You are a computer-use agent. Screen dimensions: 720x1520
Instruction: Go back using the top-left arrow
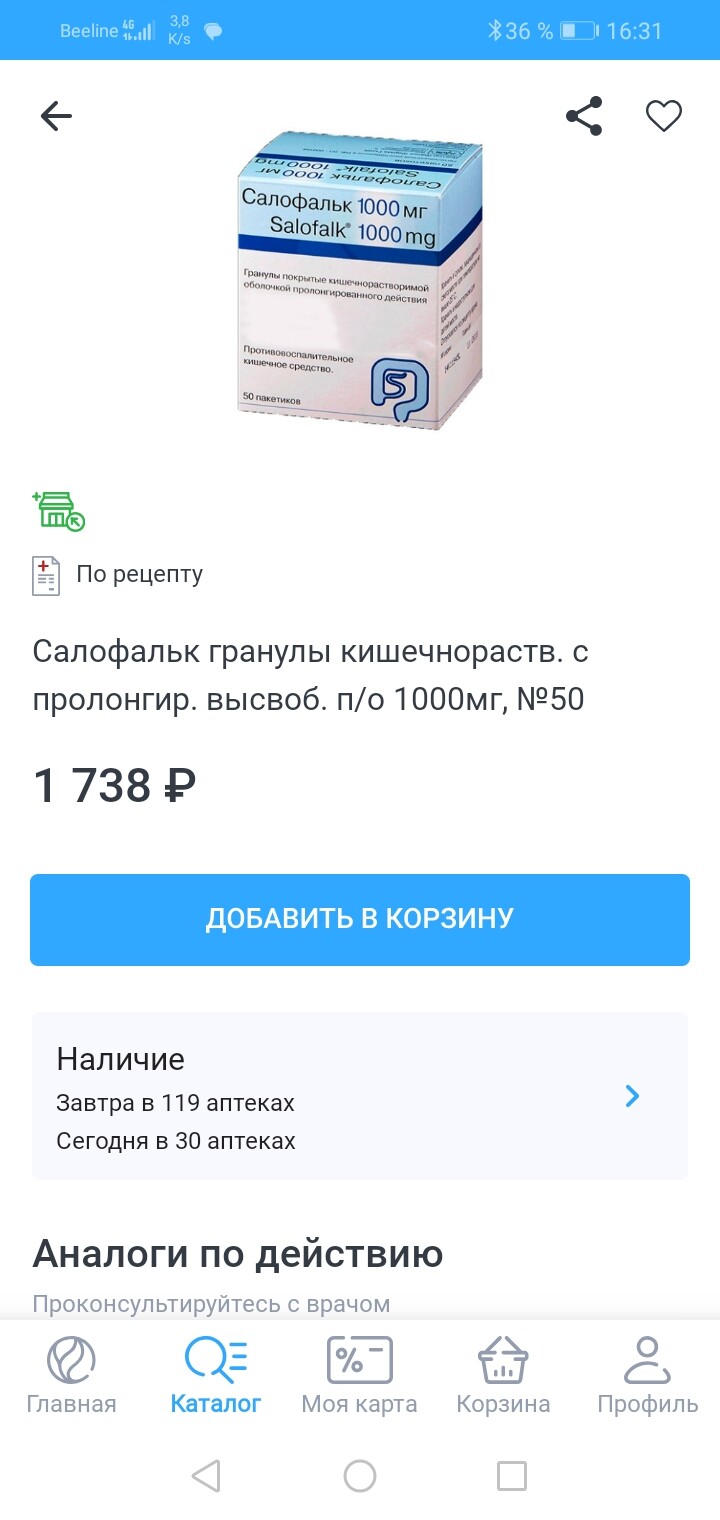56,117
